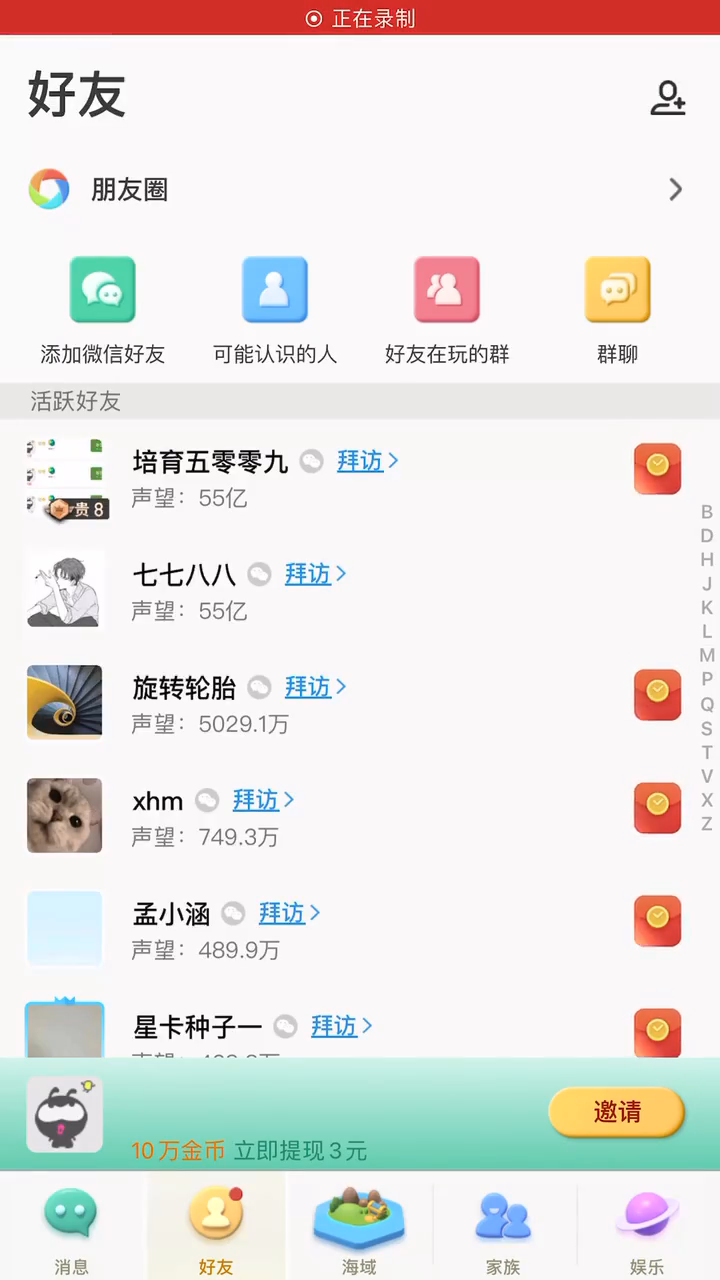Tap 拜访 link beside xhm

point(263,800)
